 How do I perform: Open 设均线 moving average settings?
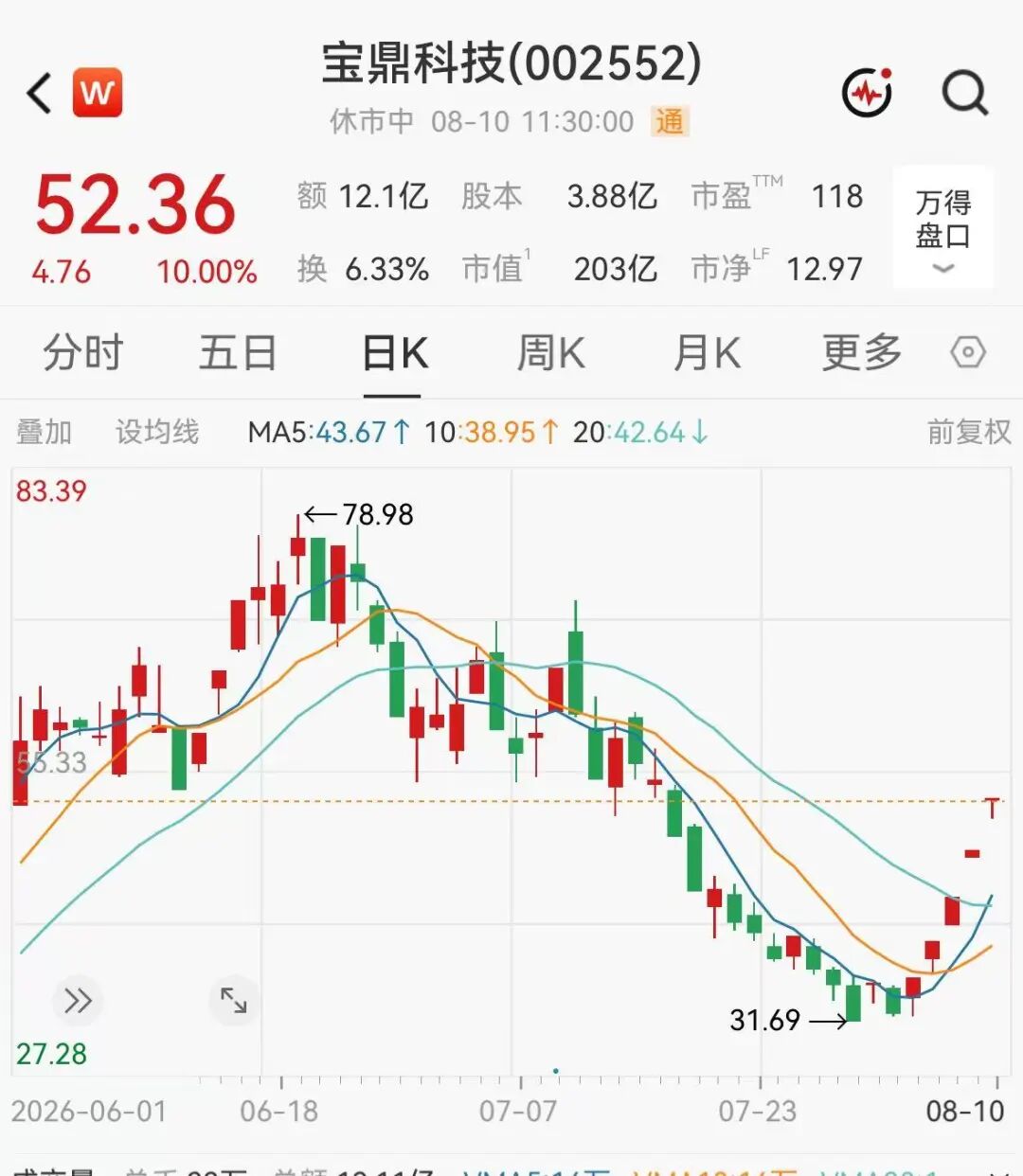(x=157, y=432)
